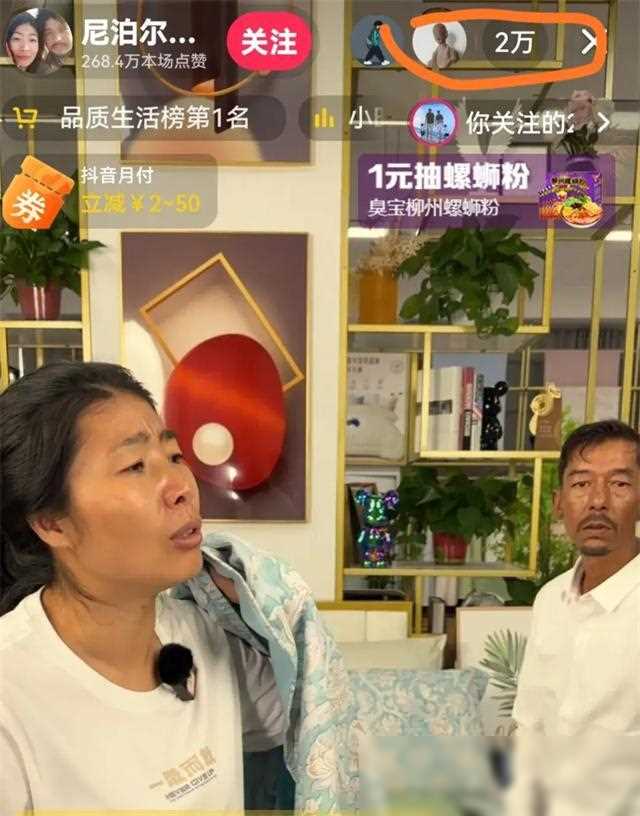
Task: Open the 2万 online viewers list
Action: pos(516,42)
